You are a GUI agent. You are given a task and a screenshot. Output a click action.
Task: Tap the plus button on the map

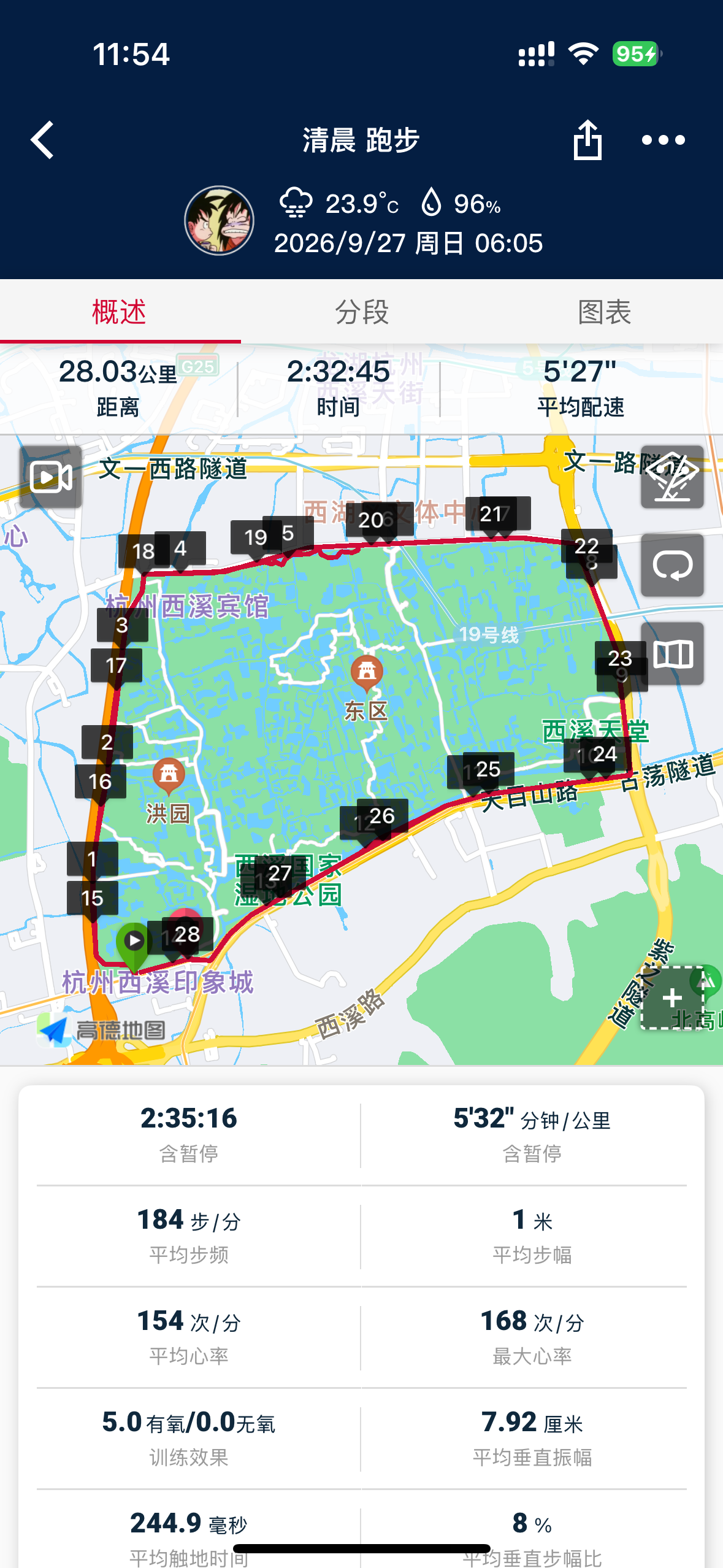point(672,997)
